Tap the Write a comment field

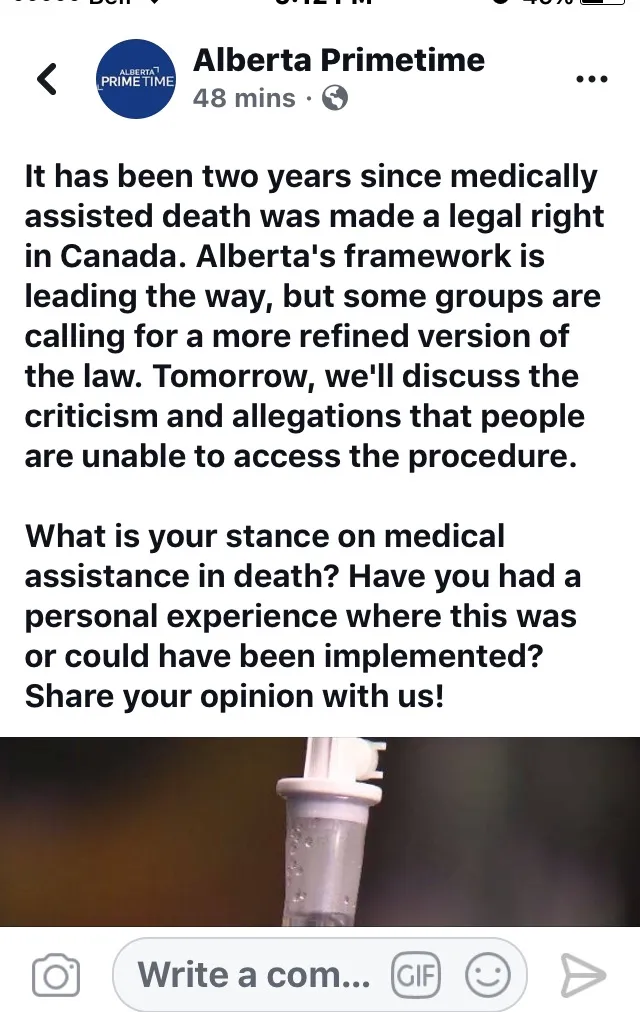click(x=254, y=973)
